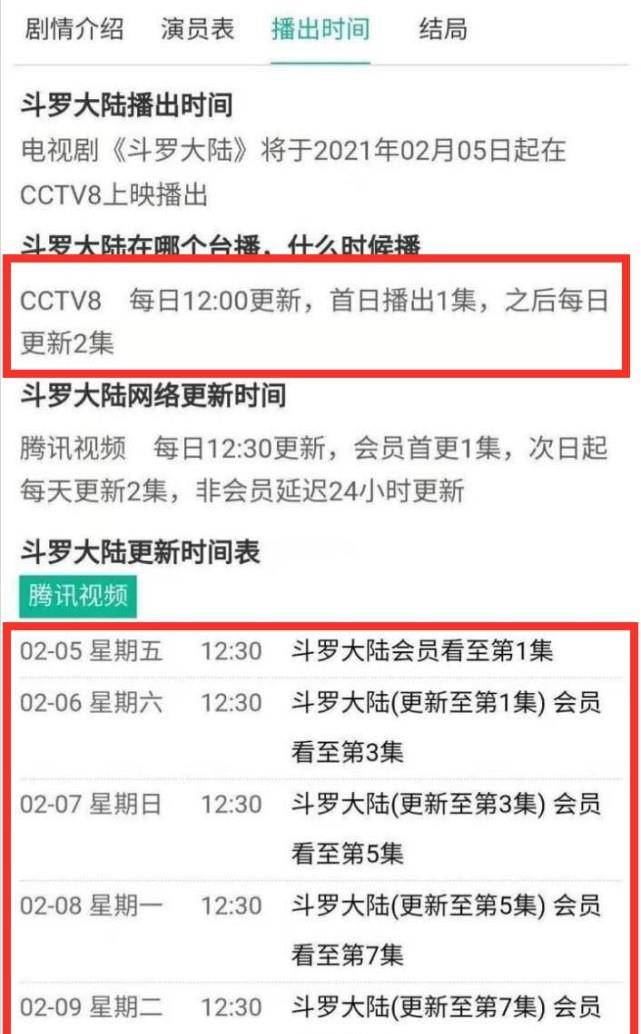Select the 播出时间 tab

pyautogui.click(x=320, y=30)
